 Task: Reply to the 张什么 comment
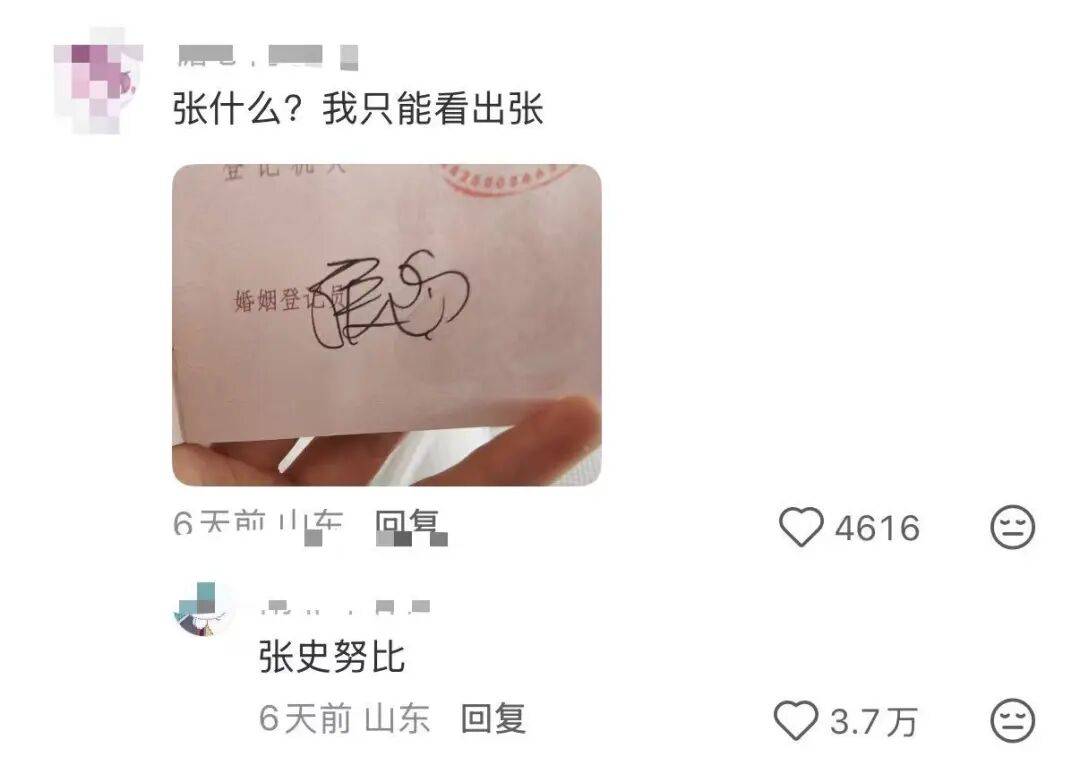[407, 523]
